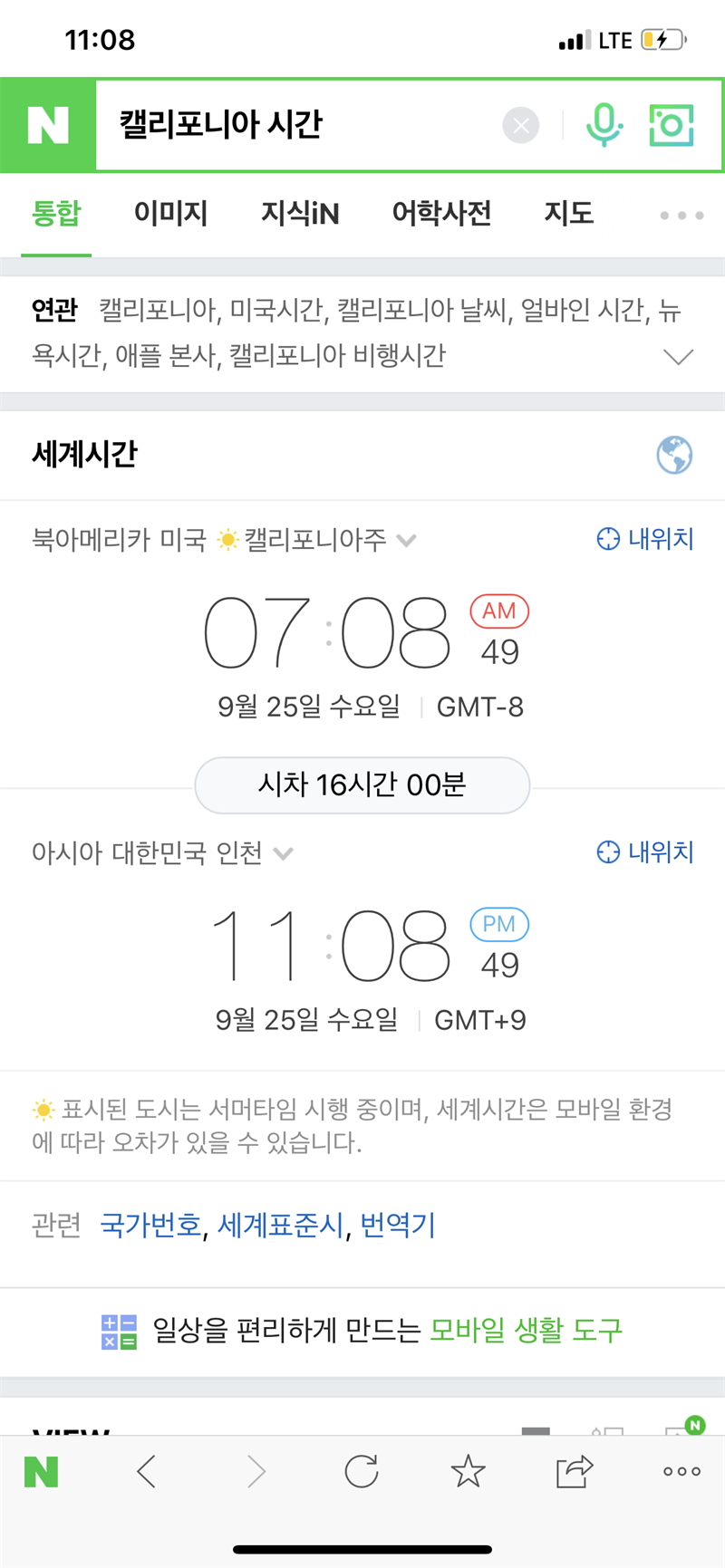
Task: Open the globe icon beside 세계시간
Action: coord(674,455)
